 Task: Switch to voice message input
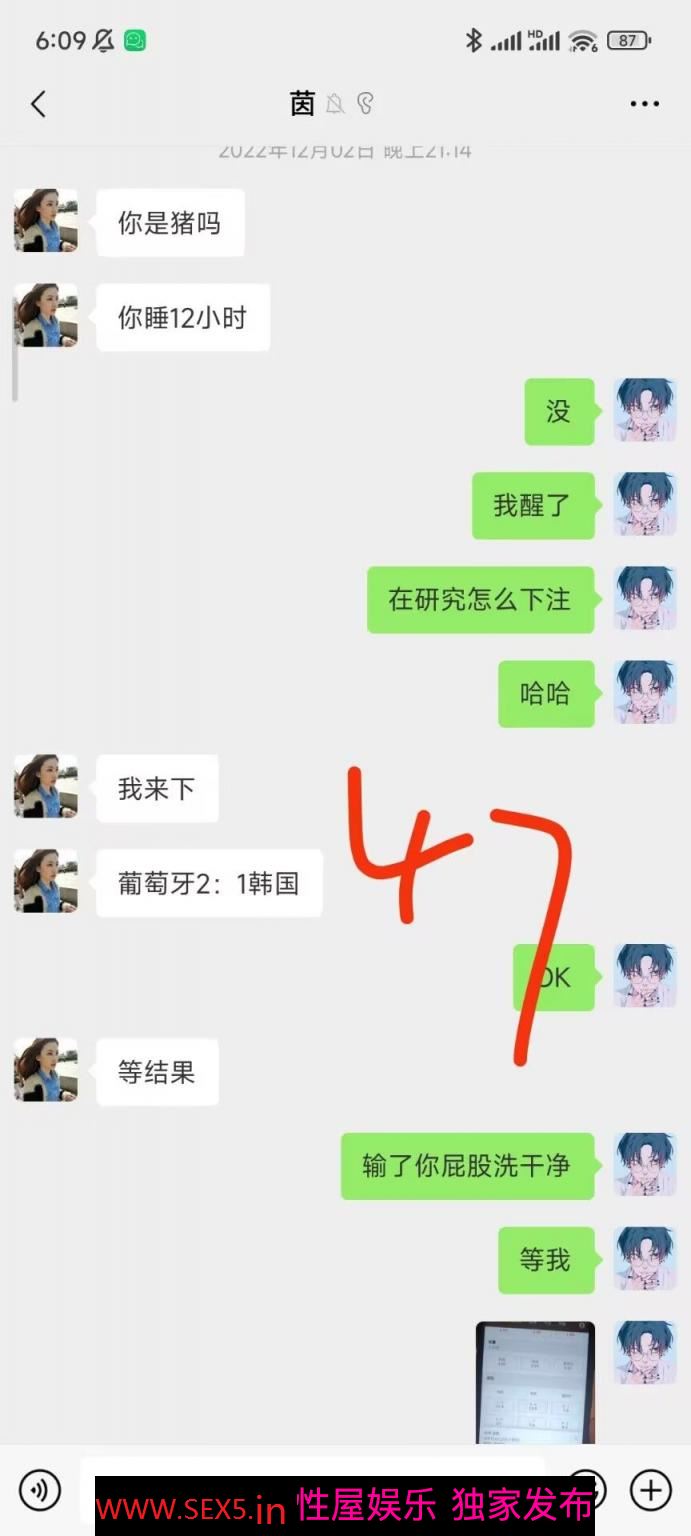(x=40, y=1490)
